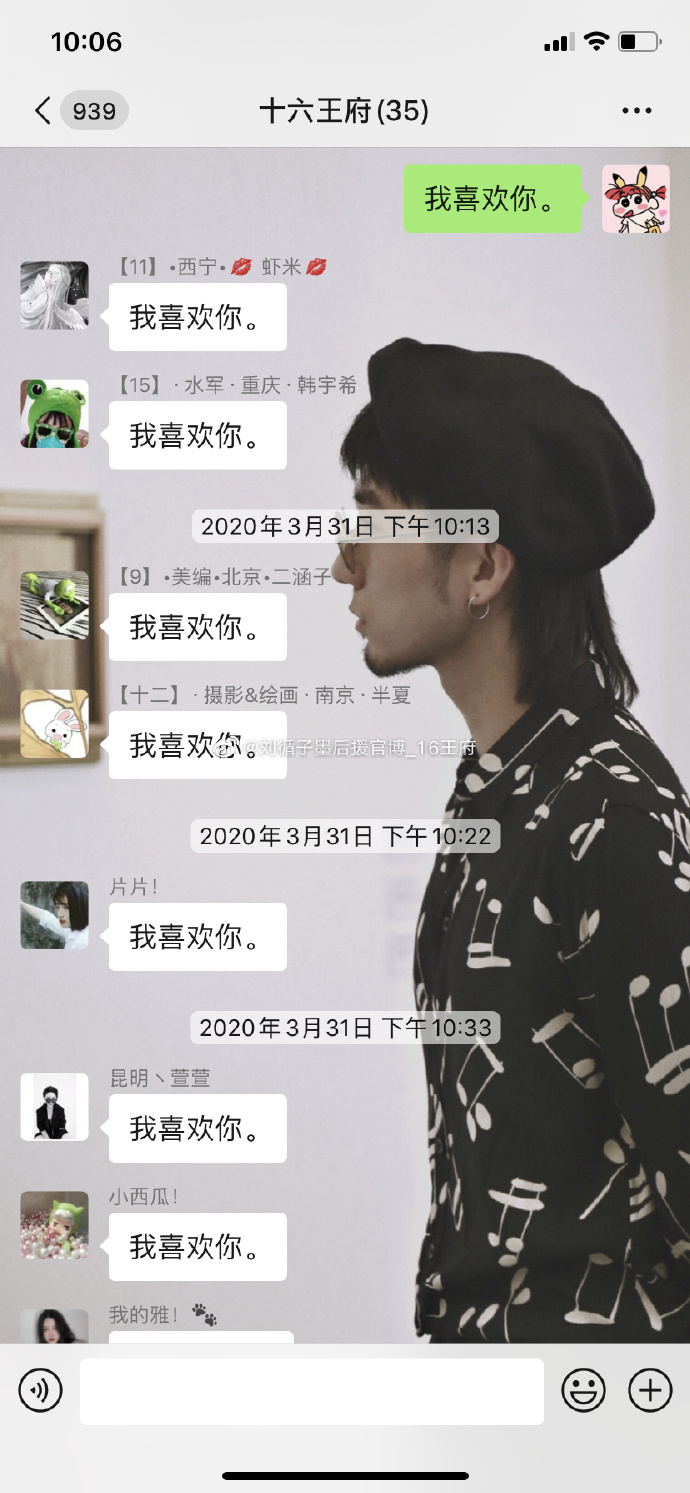The height and width of the screenshot is (1493, 690).
Task: Open 二涵子's profile avatar
Action: pyautogui.click(x=55, y=605)
